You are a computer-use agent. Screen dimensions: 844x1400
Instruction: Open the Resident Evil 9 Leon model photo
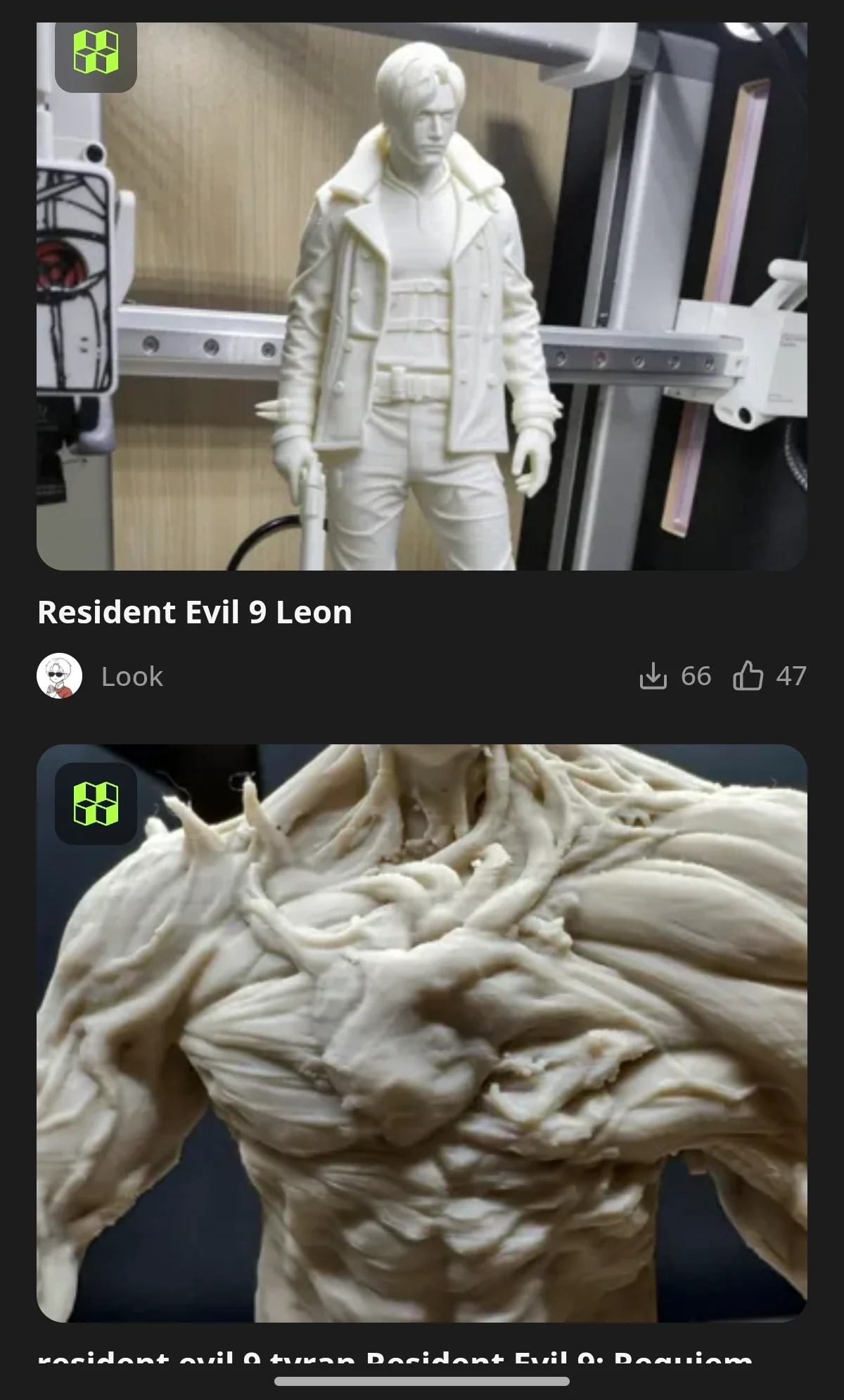pyautogui.click(x=422, y=295)
